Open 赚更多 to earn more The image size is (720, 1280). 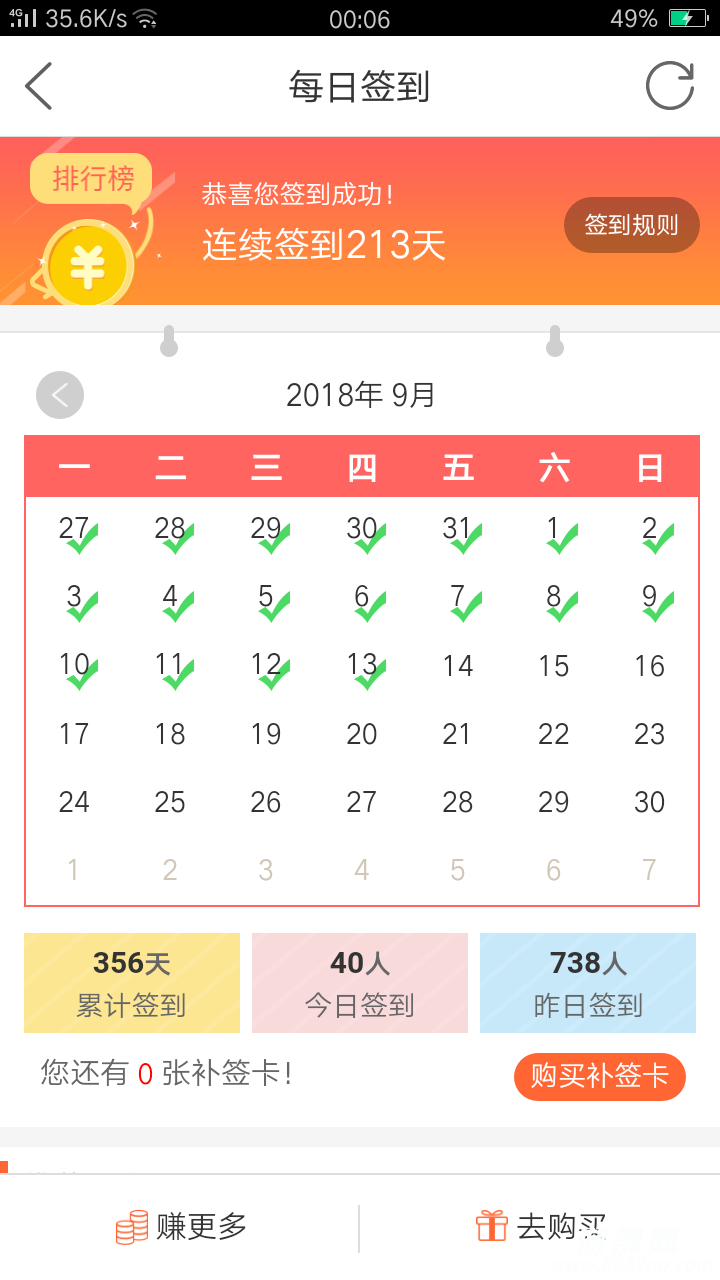(182, 1227)
